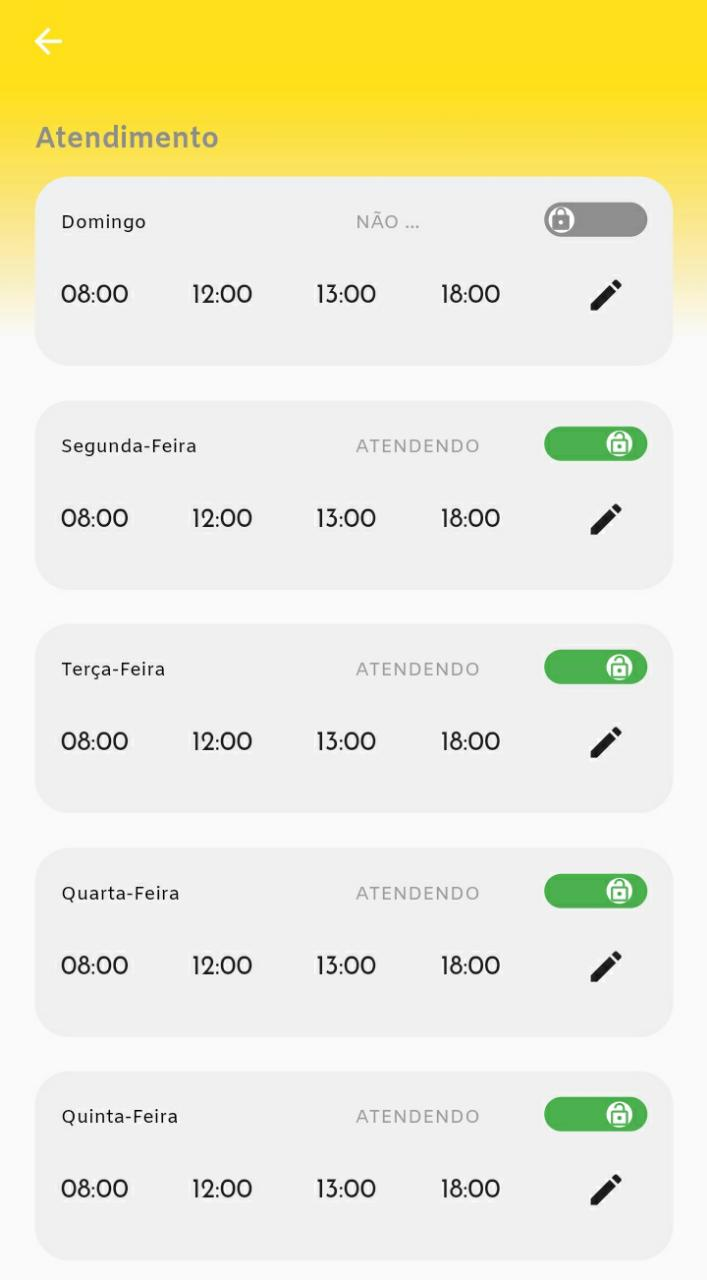
Task: Edit the Quarta-Feira opening times
Action: (x=606, y=966)
